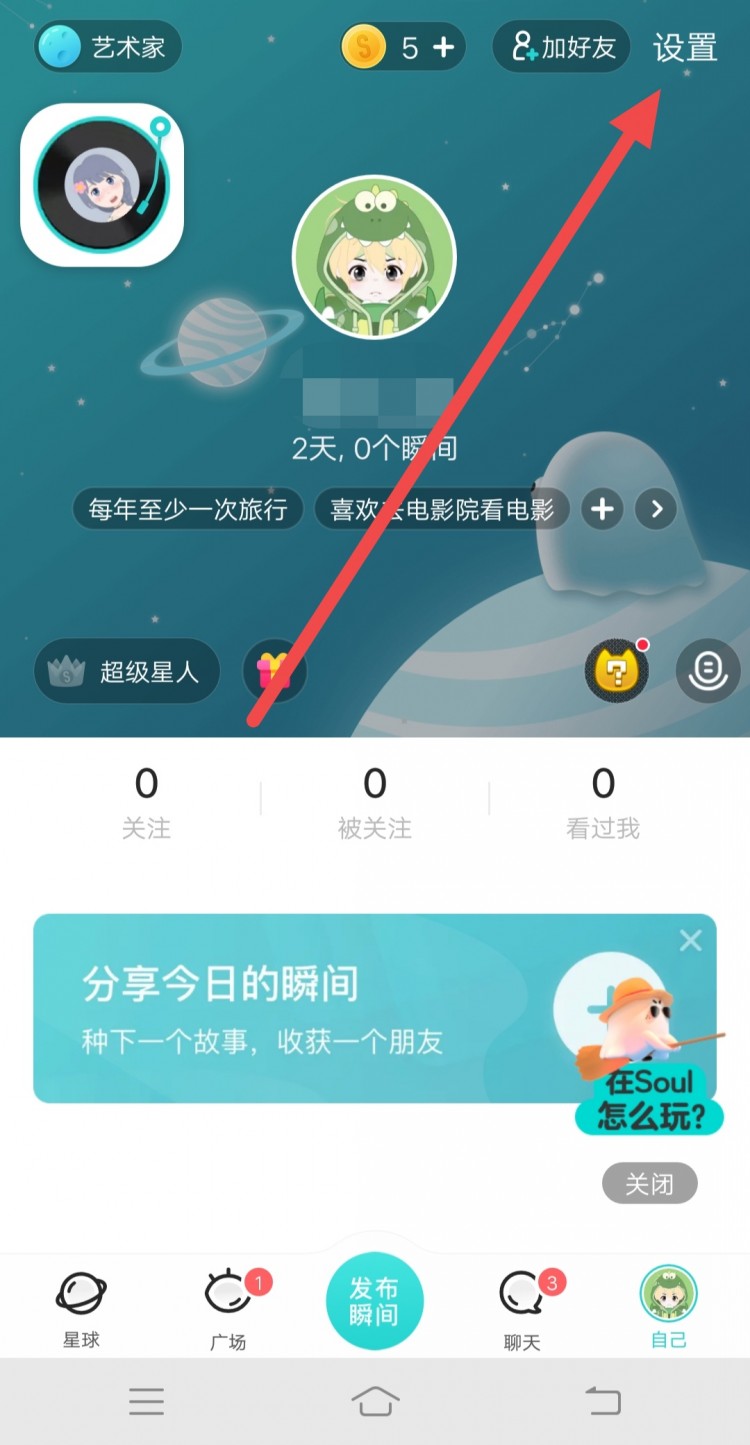Open 设置 settings at top right
Screen dimensions: 750x1445
tap(685, 47)
